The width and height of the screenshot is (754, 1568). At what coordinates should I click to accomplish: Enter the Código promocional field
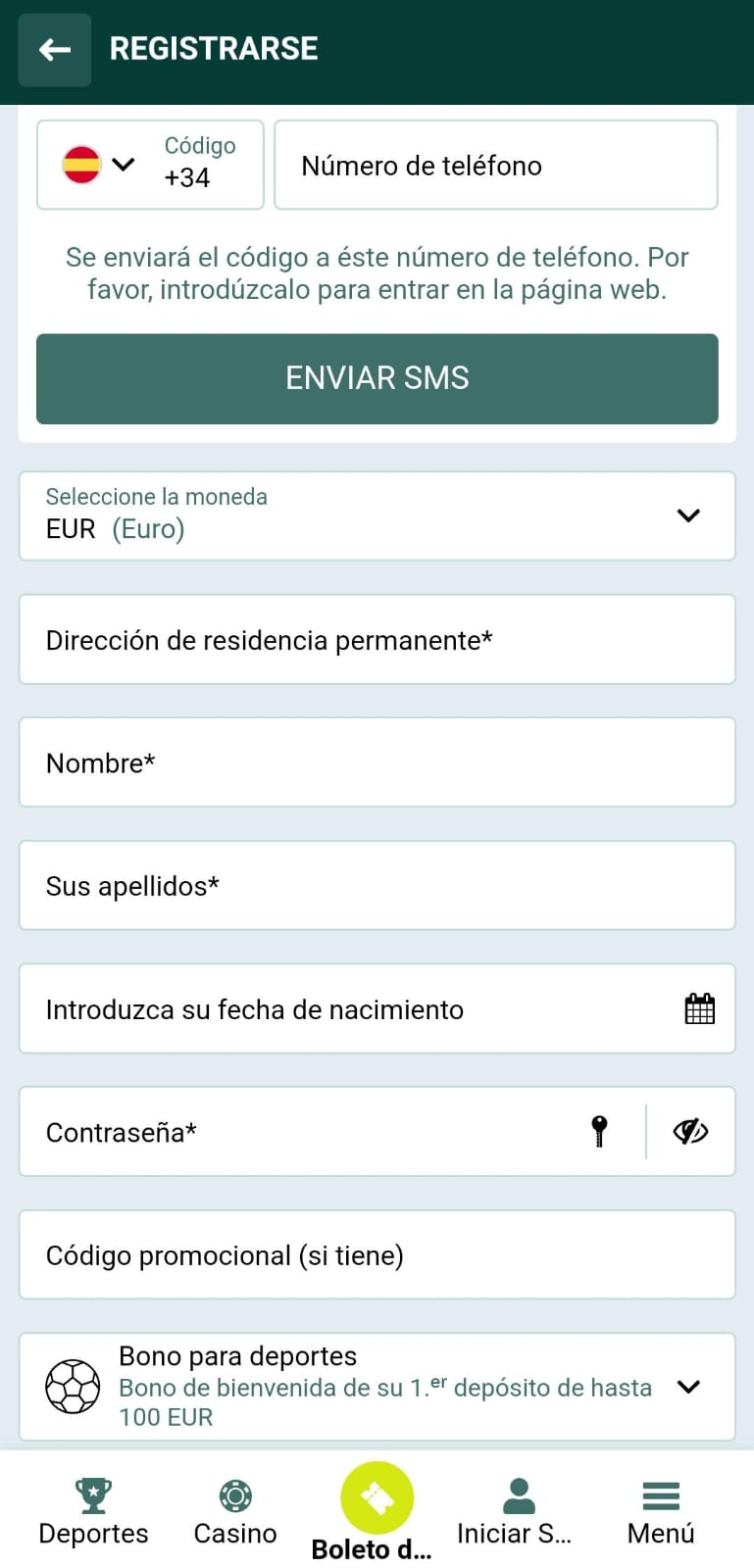[x=377, y=1255]
